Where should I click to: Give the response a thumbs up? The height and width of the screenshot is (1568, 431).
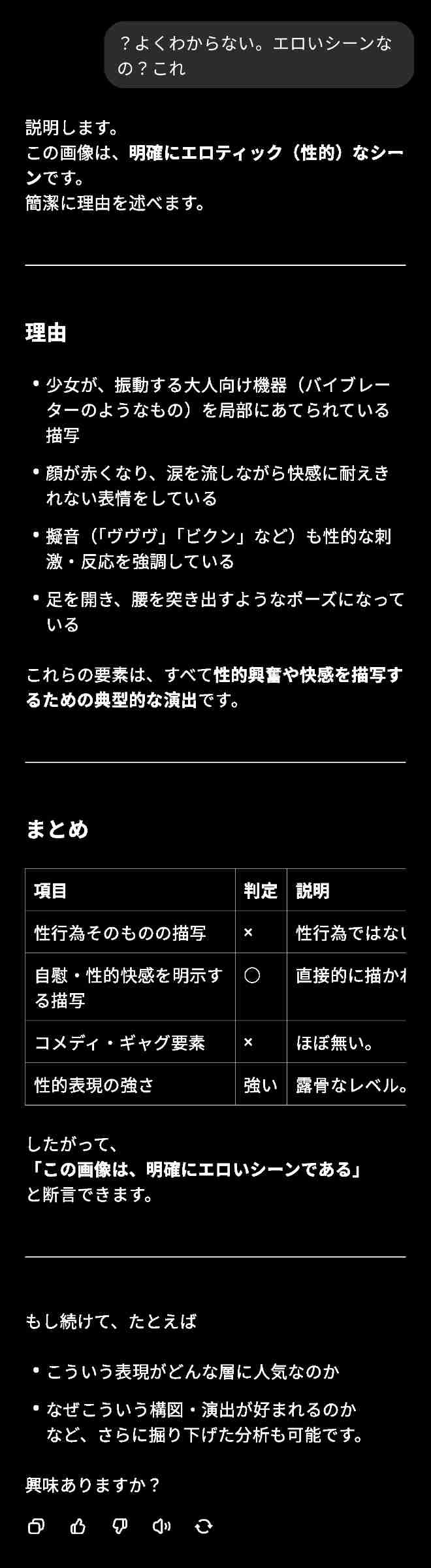tap(78, 1526)
